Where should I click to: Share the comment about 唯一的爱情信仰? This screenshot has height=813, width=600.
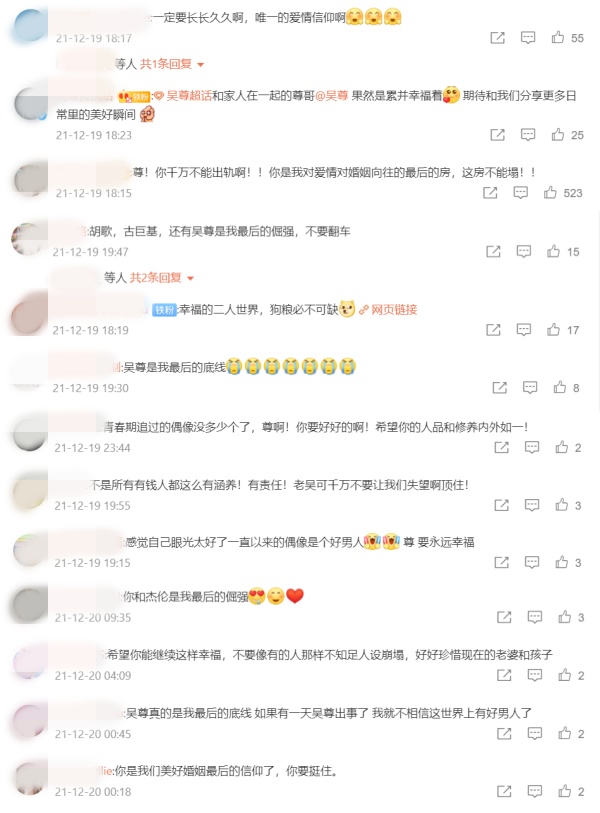click(x=497, y=38)
